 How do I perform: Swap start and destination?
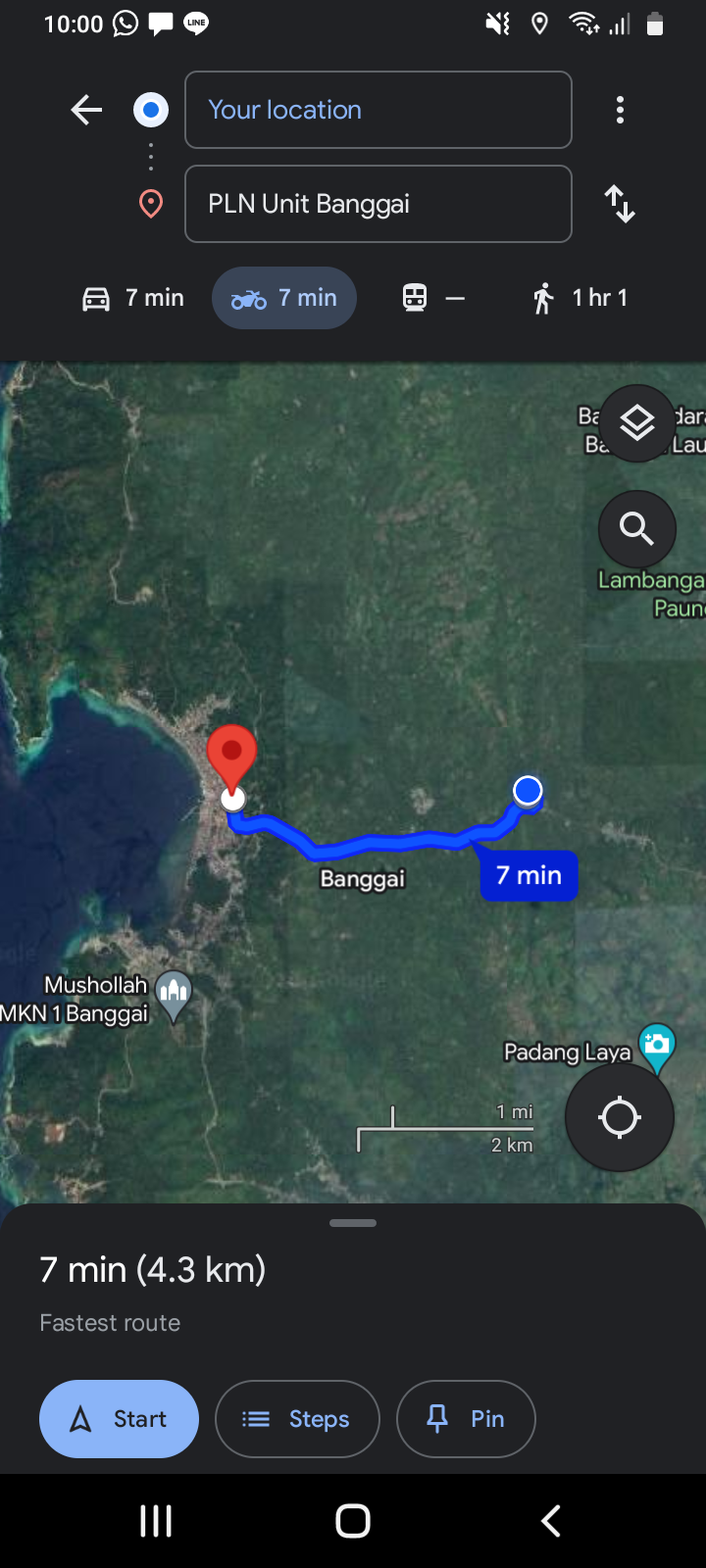pyautogui.click(x=620, y=204)
